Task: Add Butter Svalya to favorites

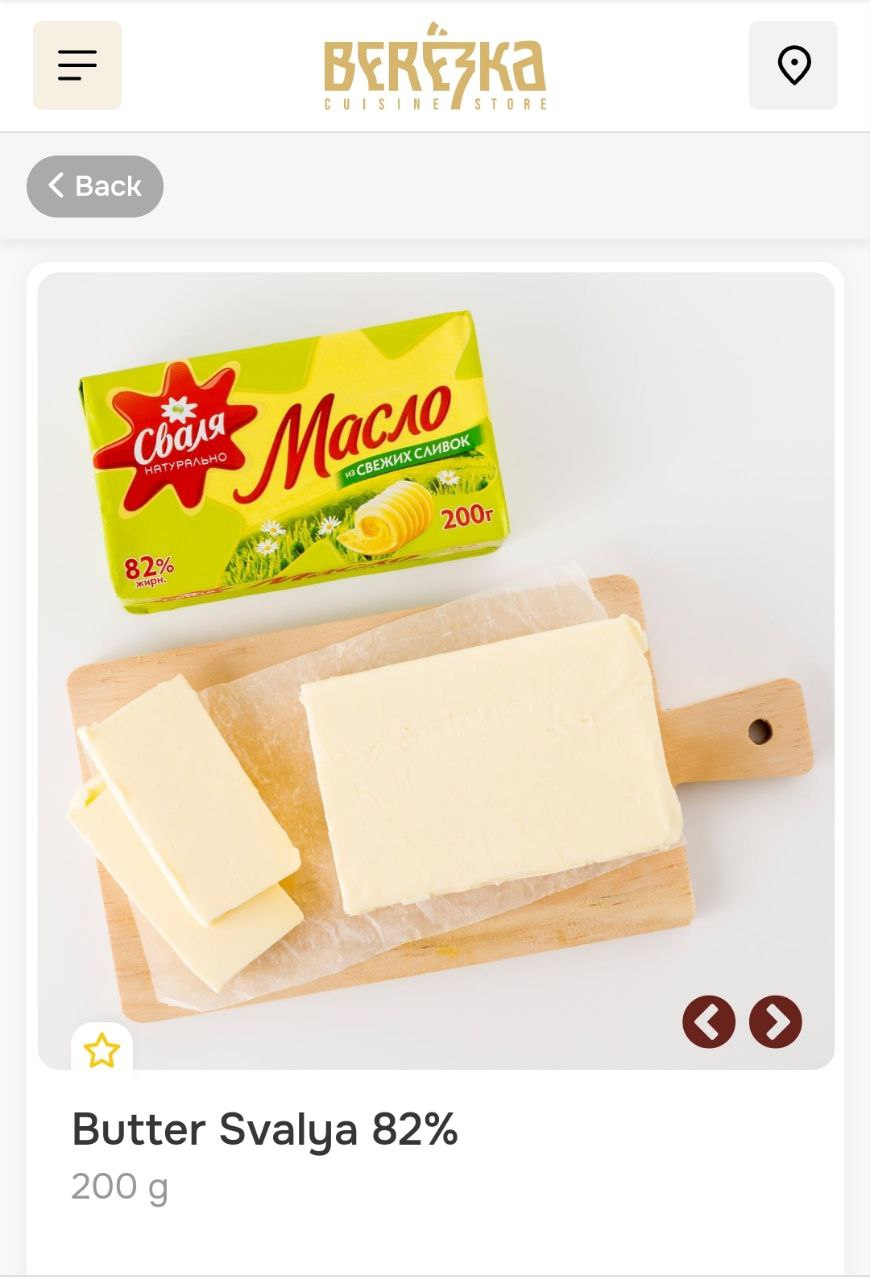Action: [x=101, y=1050]
